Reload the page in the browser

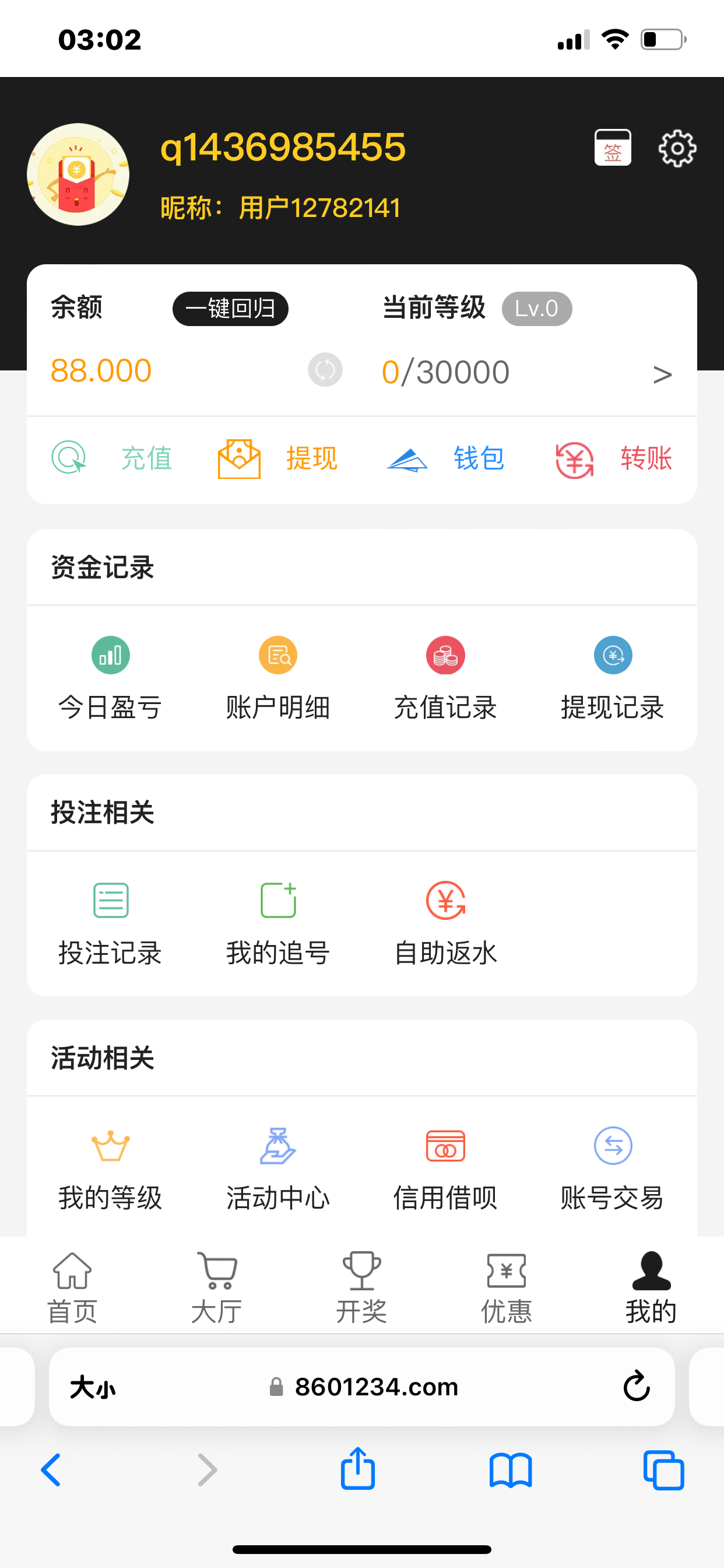pyautogui.click(x=637, y=1387)
